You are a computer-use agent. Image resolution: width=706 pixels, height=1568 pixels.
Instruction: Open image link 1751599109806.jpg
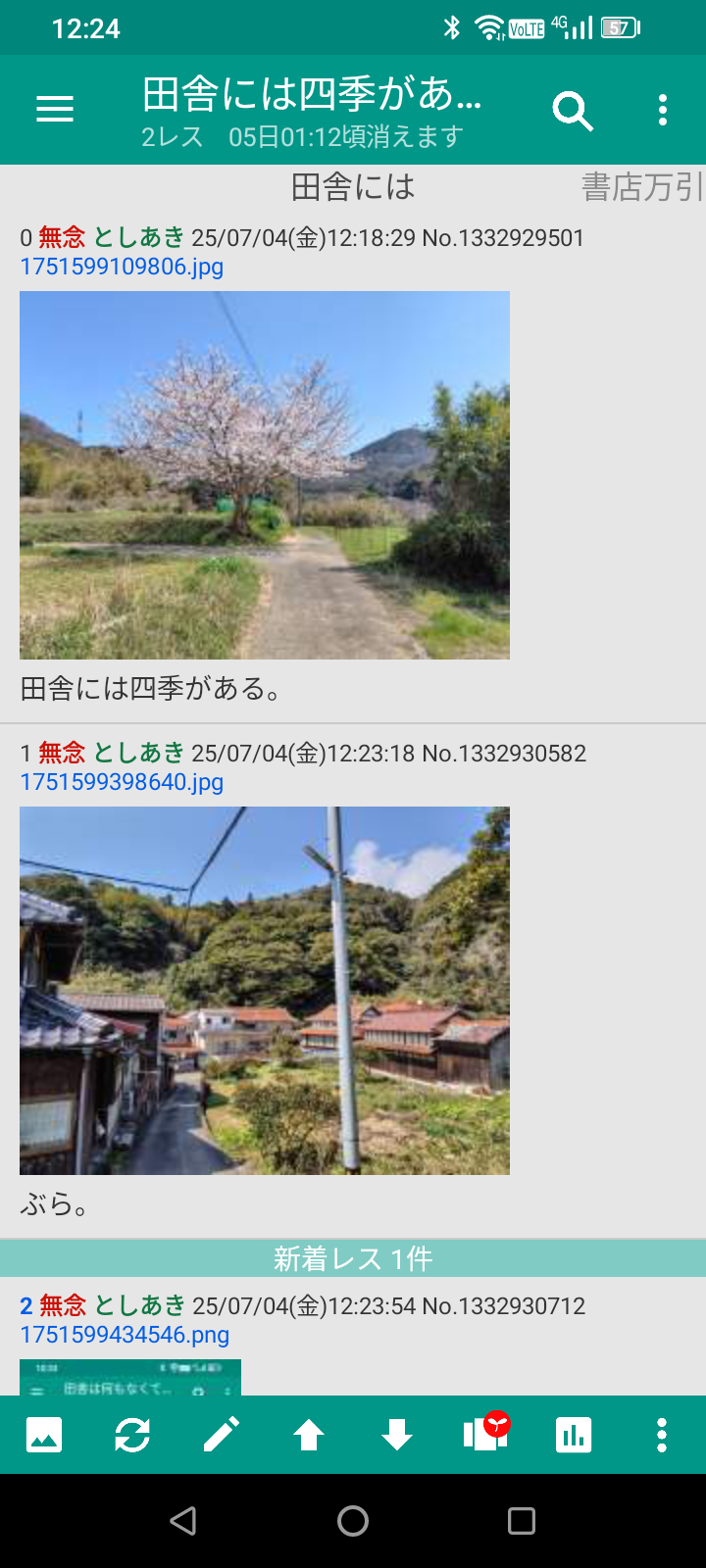pos(122,267)
